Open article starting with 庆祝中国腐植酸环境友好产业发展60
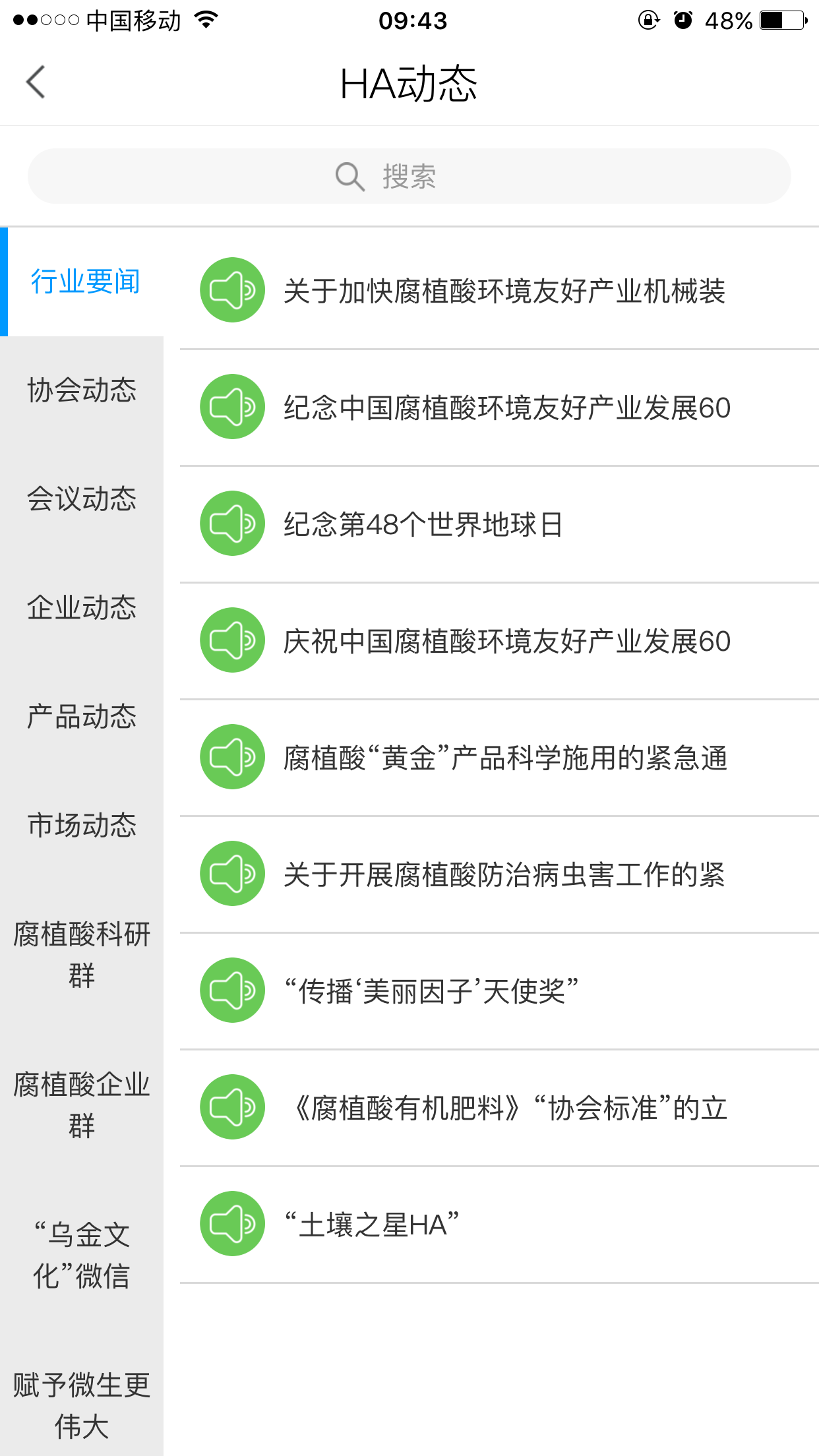 [x=506, y=642]
